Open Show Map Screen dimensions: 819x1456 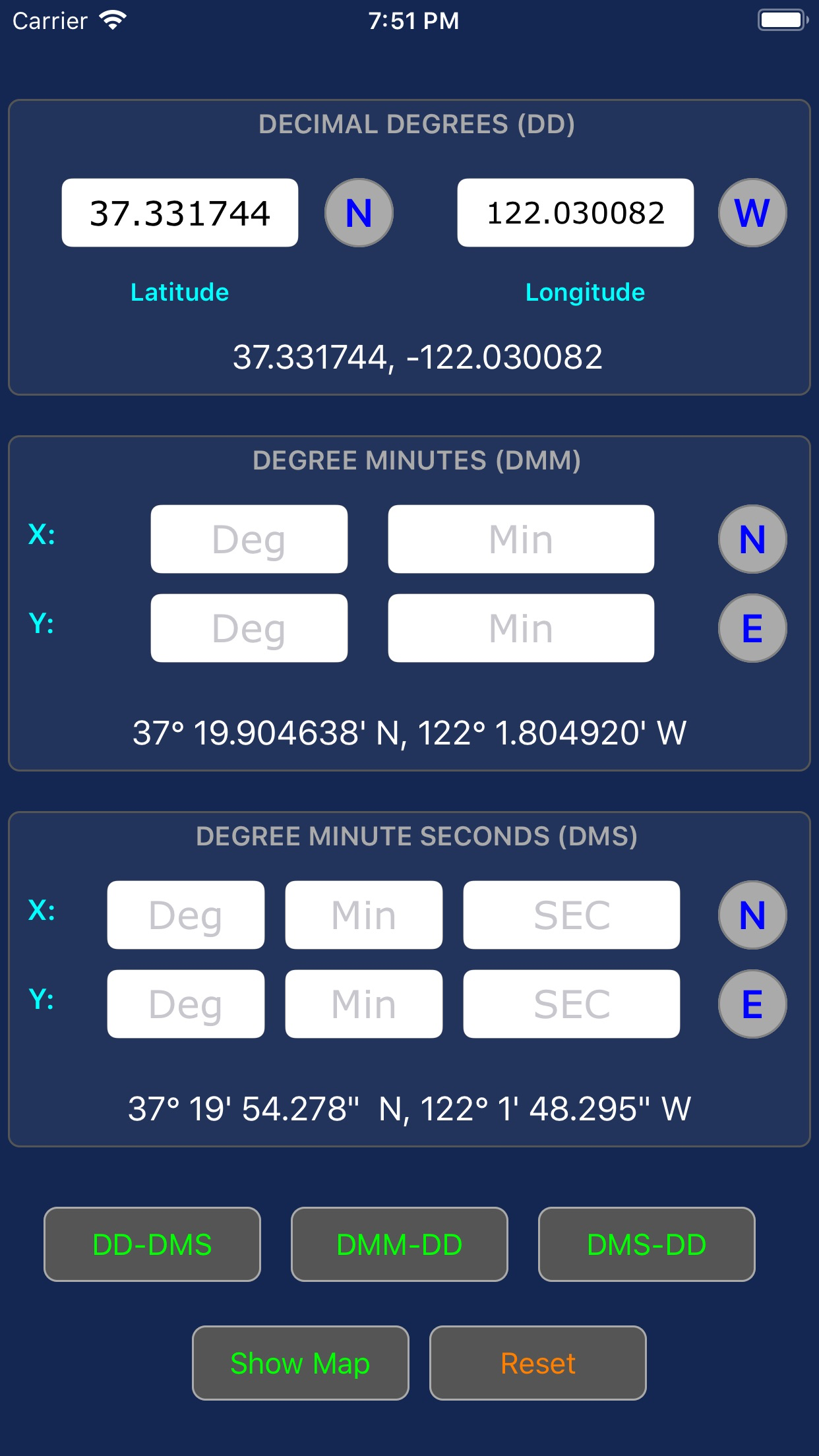point(300,1362)
